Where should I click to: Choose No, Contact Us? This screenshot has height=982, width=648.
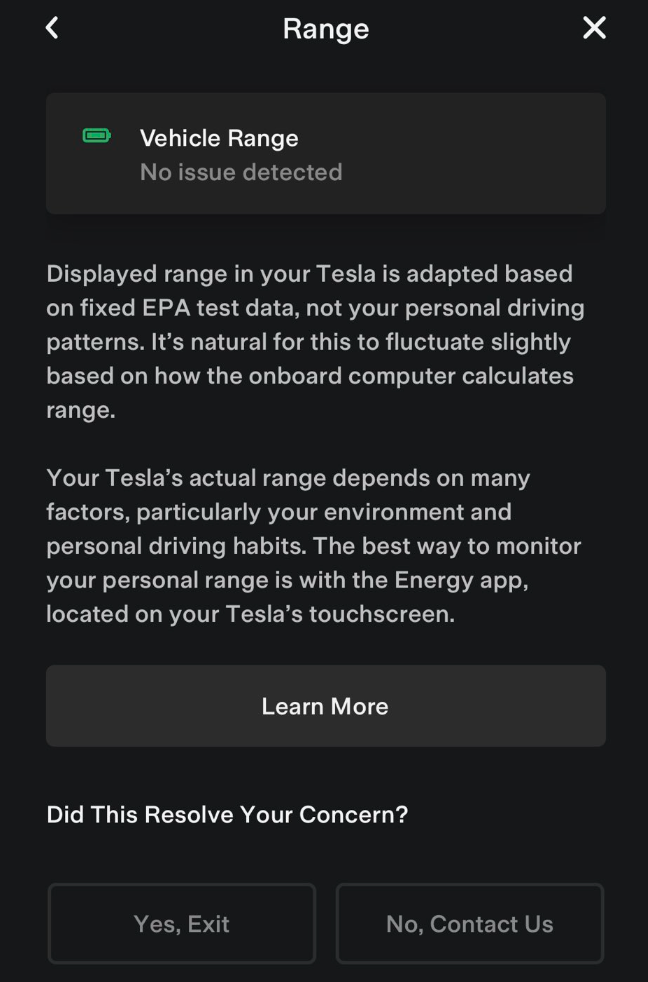(469, 924)
